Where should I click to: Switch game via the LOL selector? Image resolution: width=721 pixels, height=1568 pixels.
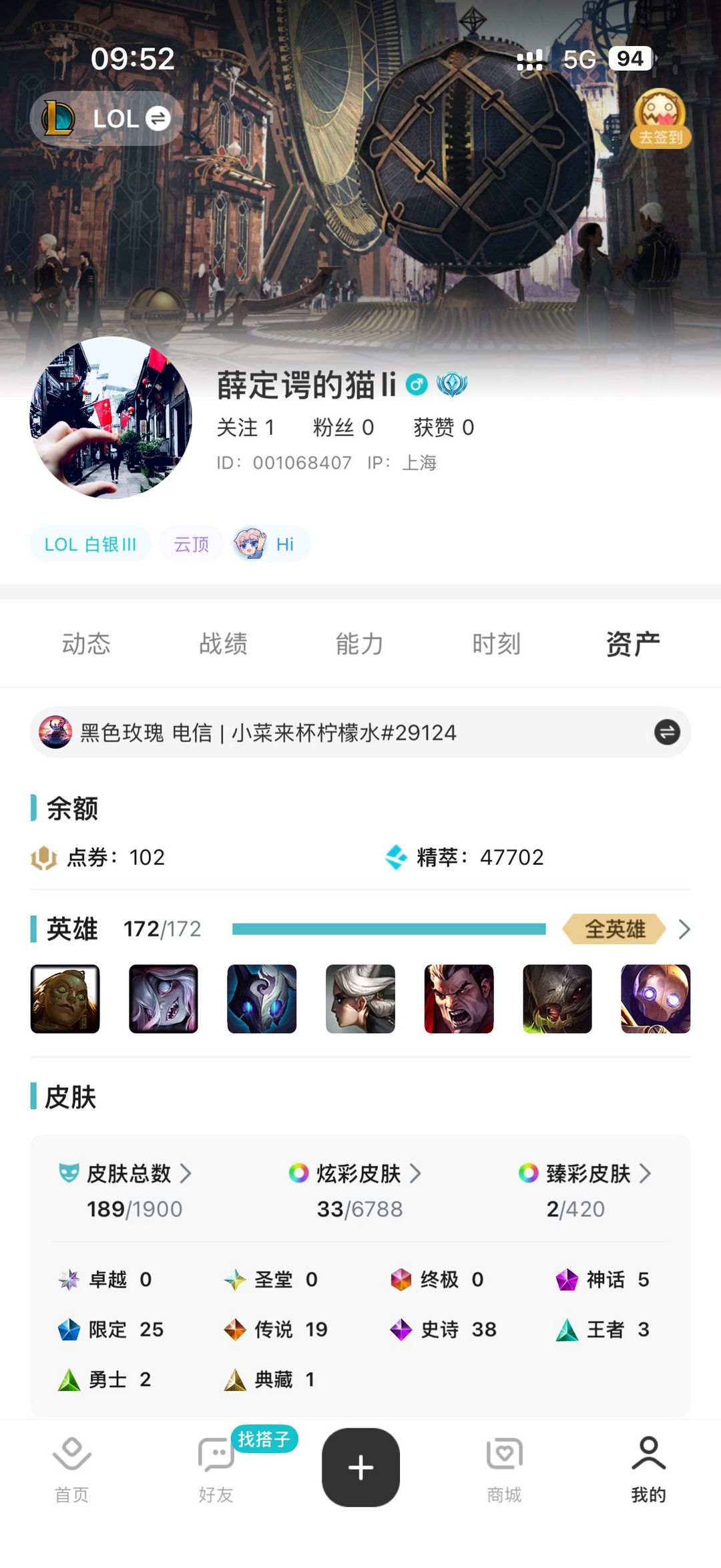coord(107,119)
